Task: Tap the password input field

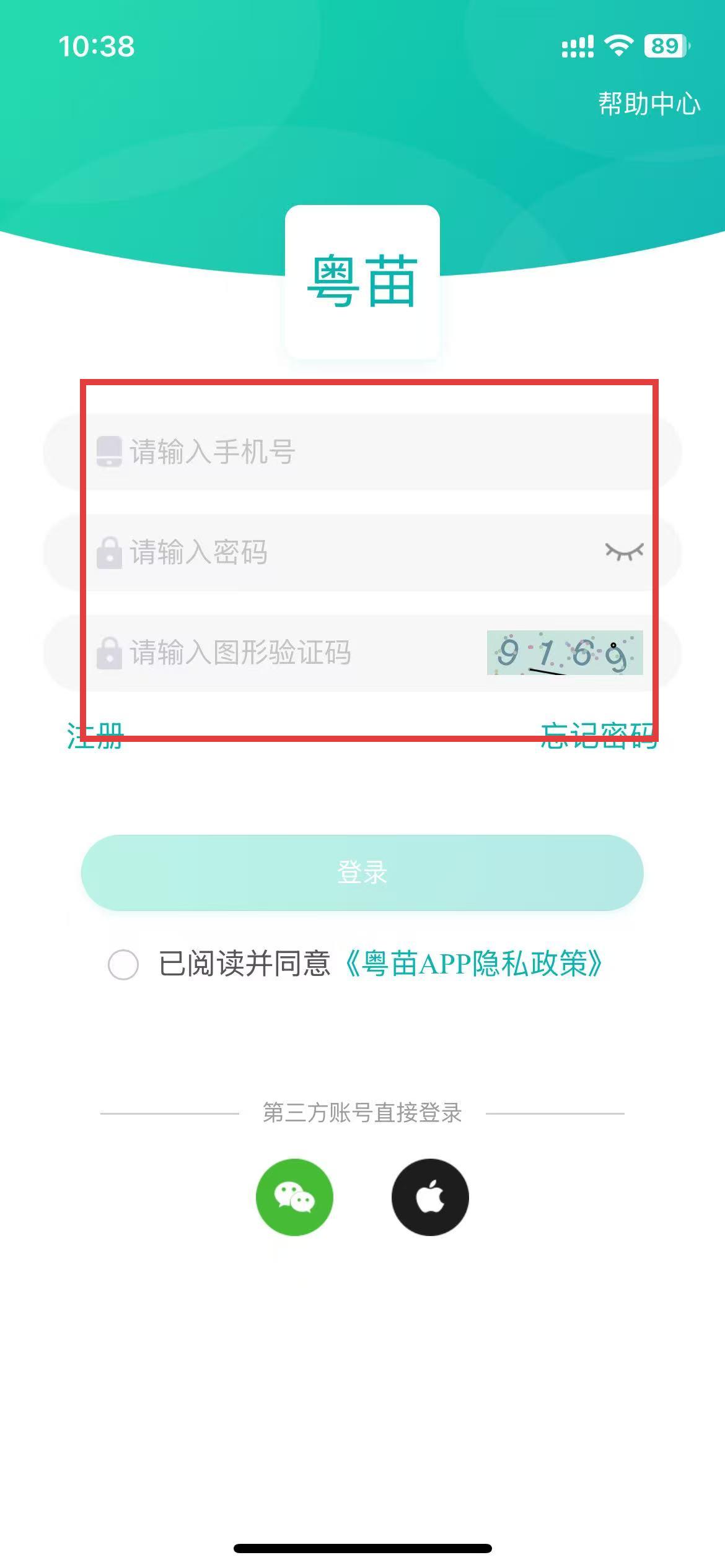Action: [347, 552]
